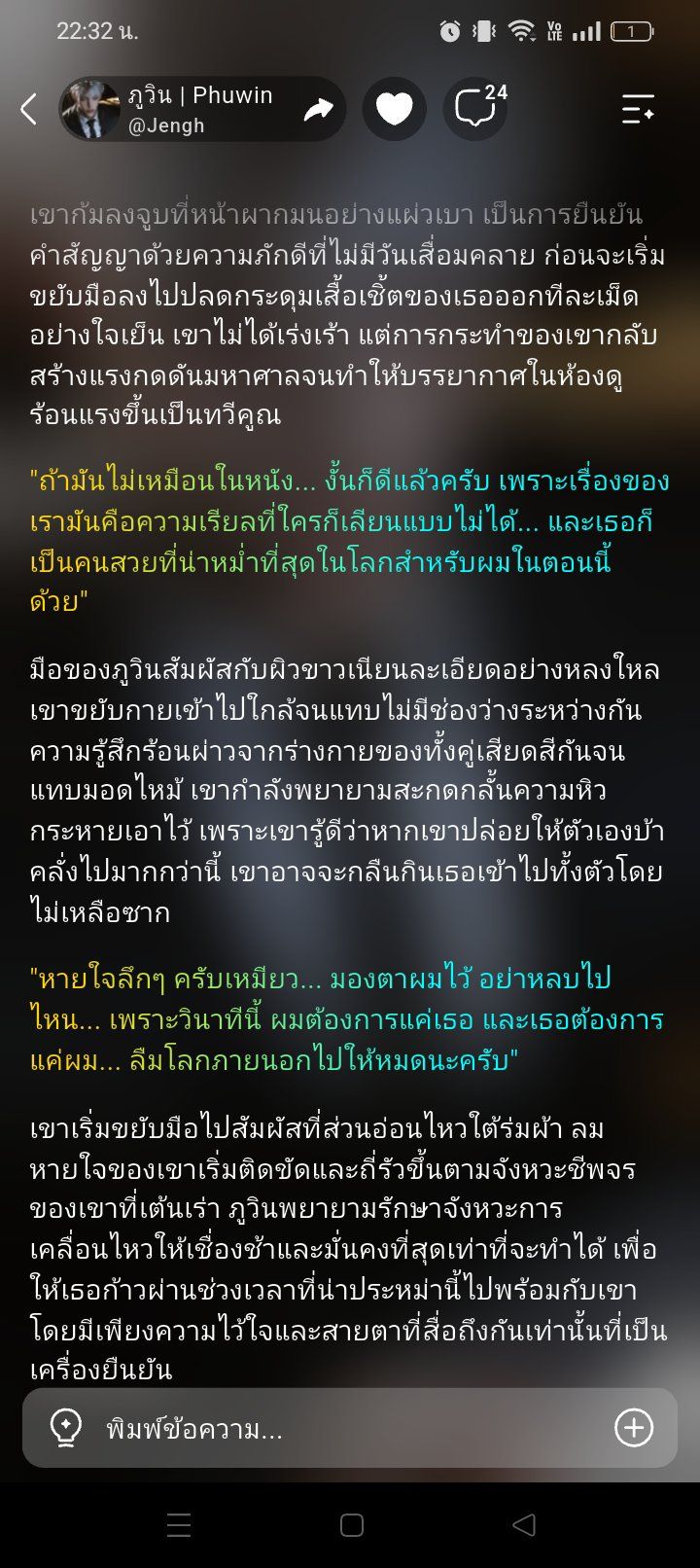Tap the lightbulb suggestion icon
This screenshot has width=700, height=1568.
click(65, 1428)
